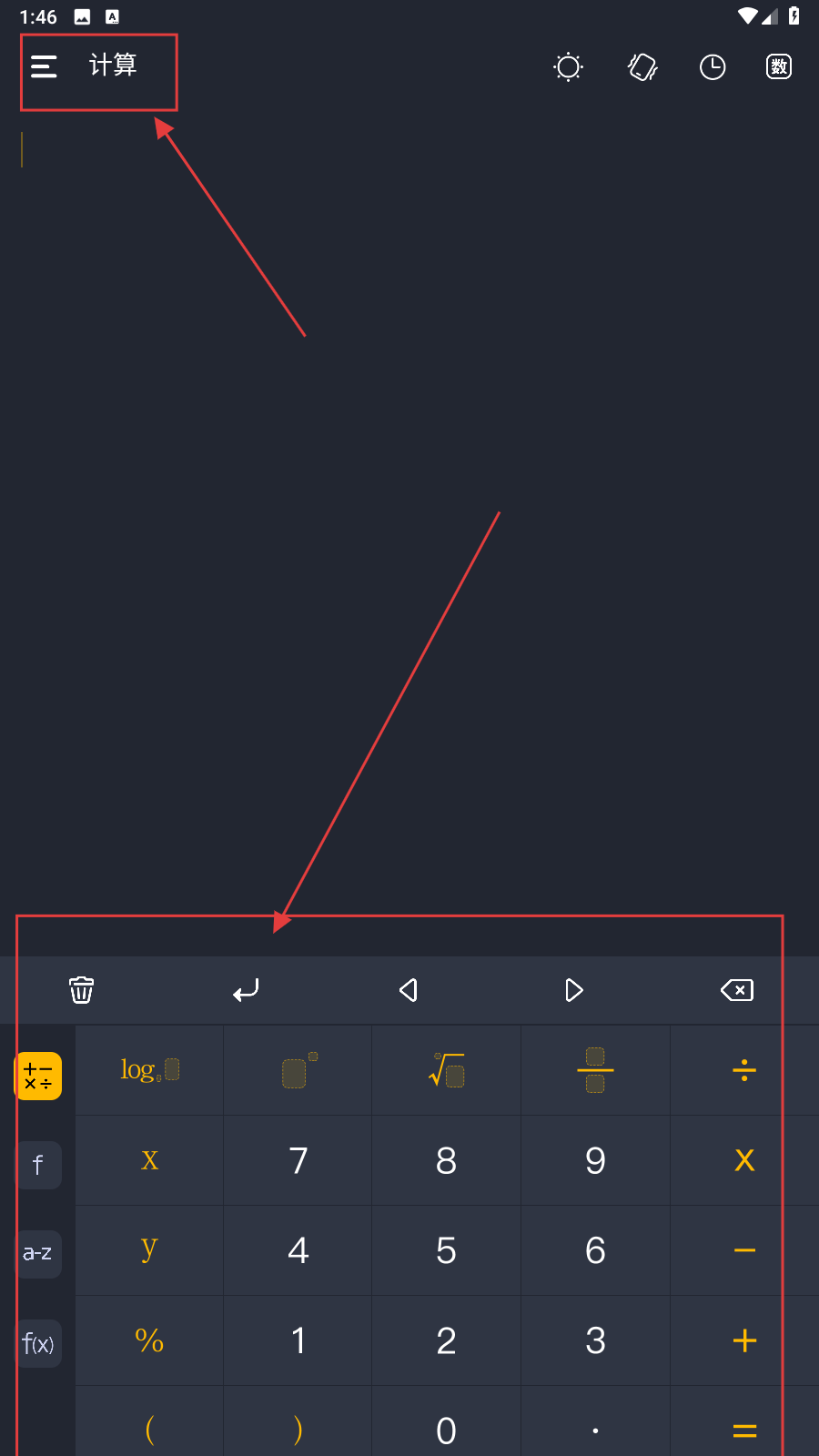The height and width of the screenshot is (1456, 819).
Task: Switch to the a-z letters keyboard
Action: (x=38, y=1254)
